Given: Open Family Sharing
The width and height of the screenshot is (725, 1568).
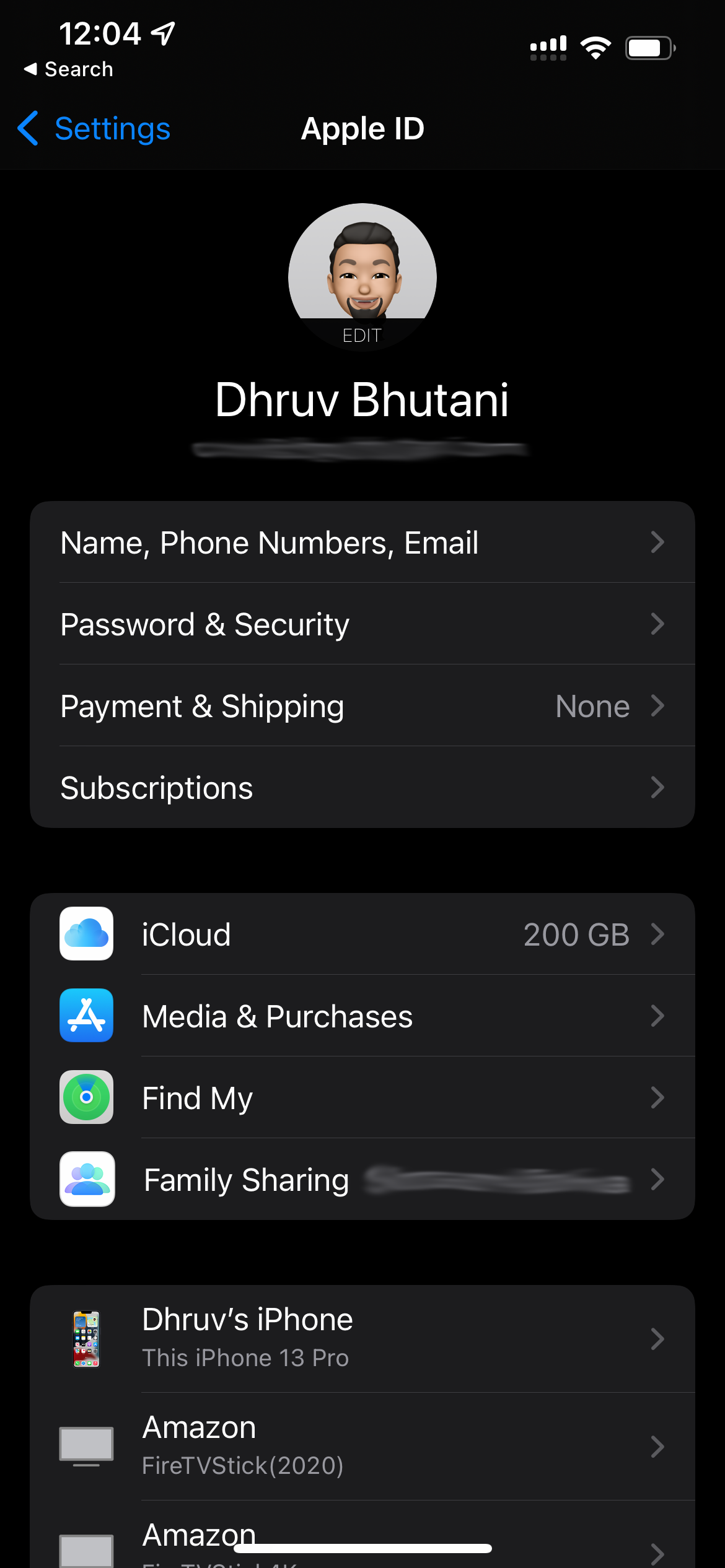Looking at the screenshot, I should [x=362, y=1180].
